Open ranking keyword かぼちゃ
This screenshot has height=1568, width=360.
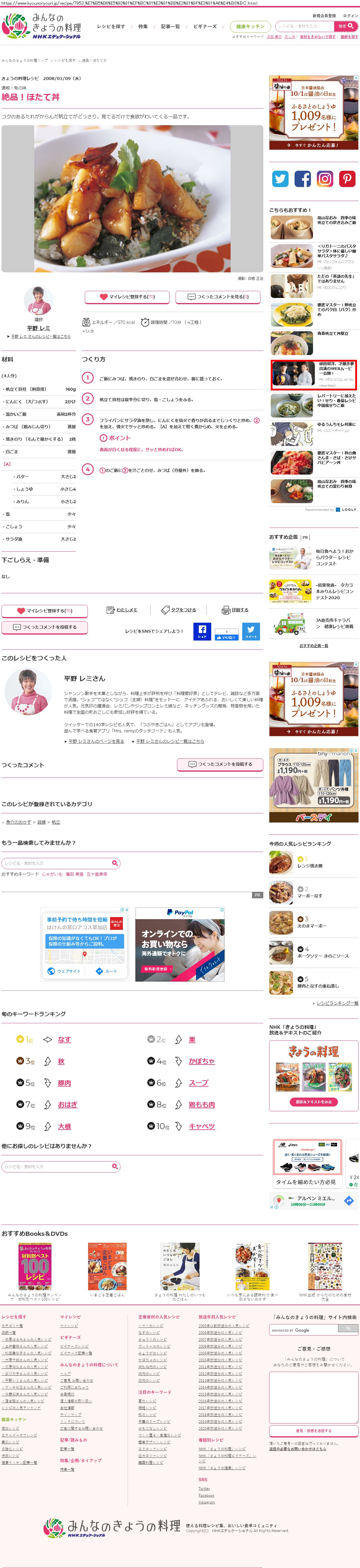point(202,1061)
